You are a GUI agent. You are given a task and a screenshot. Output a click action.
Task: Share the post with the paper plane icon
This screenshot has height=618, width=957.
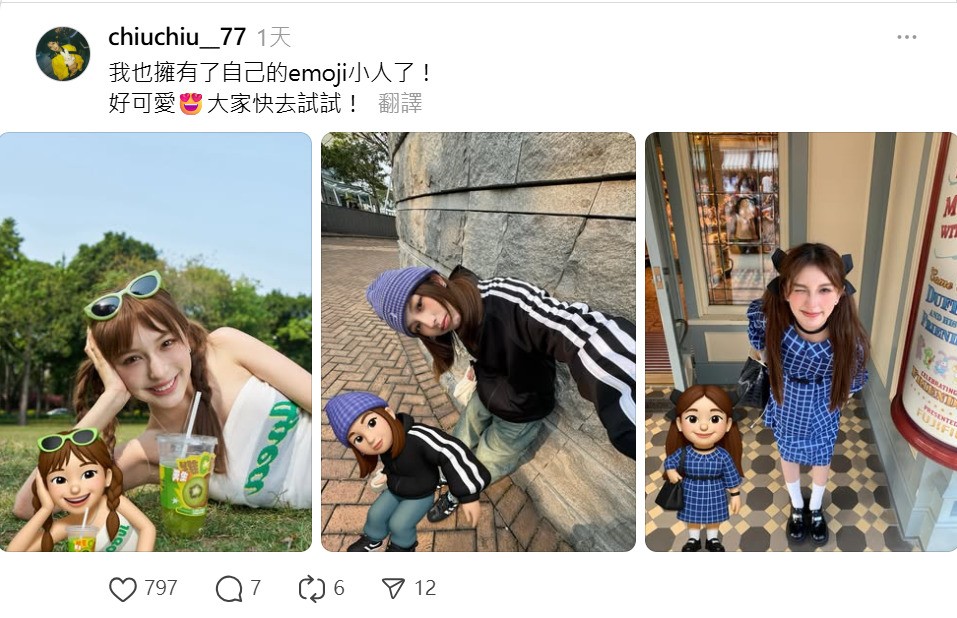pos(393,589)
